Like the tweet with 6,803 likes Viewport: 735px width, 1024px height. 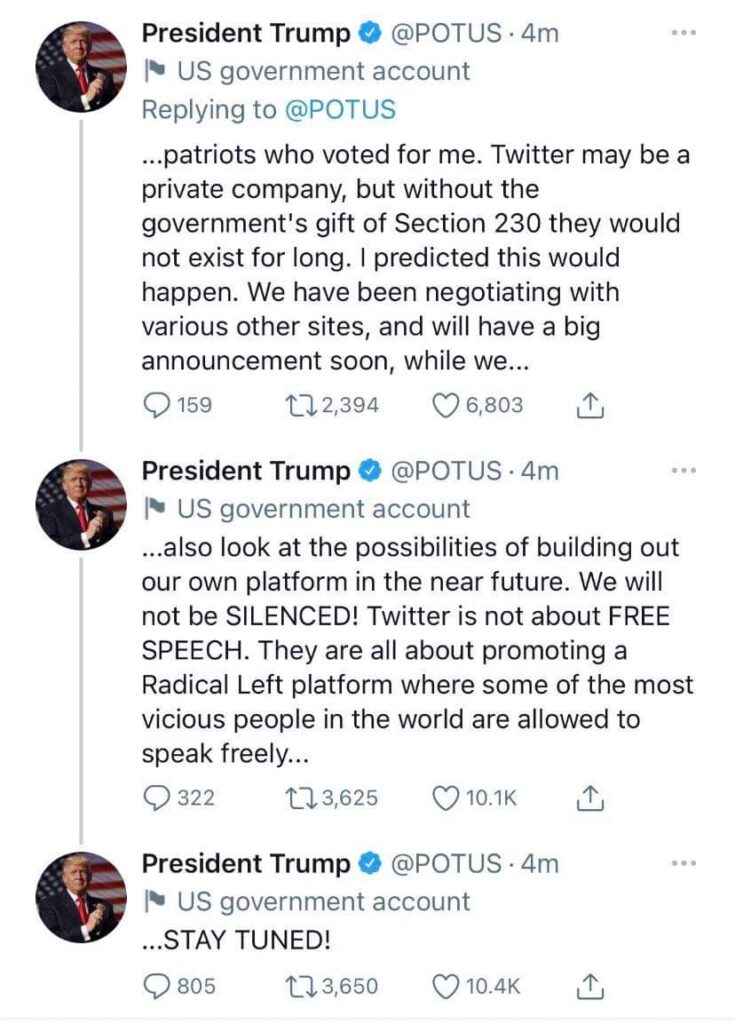(445, 406)
